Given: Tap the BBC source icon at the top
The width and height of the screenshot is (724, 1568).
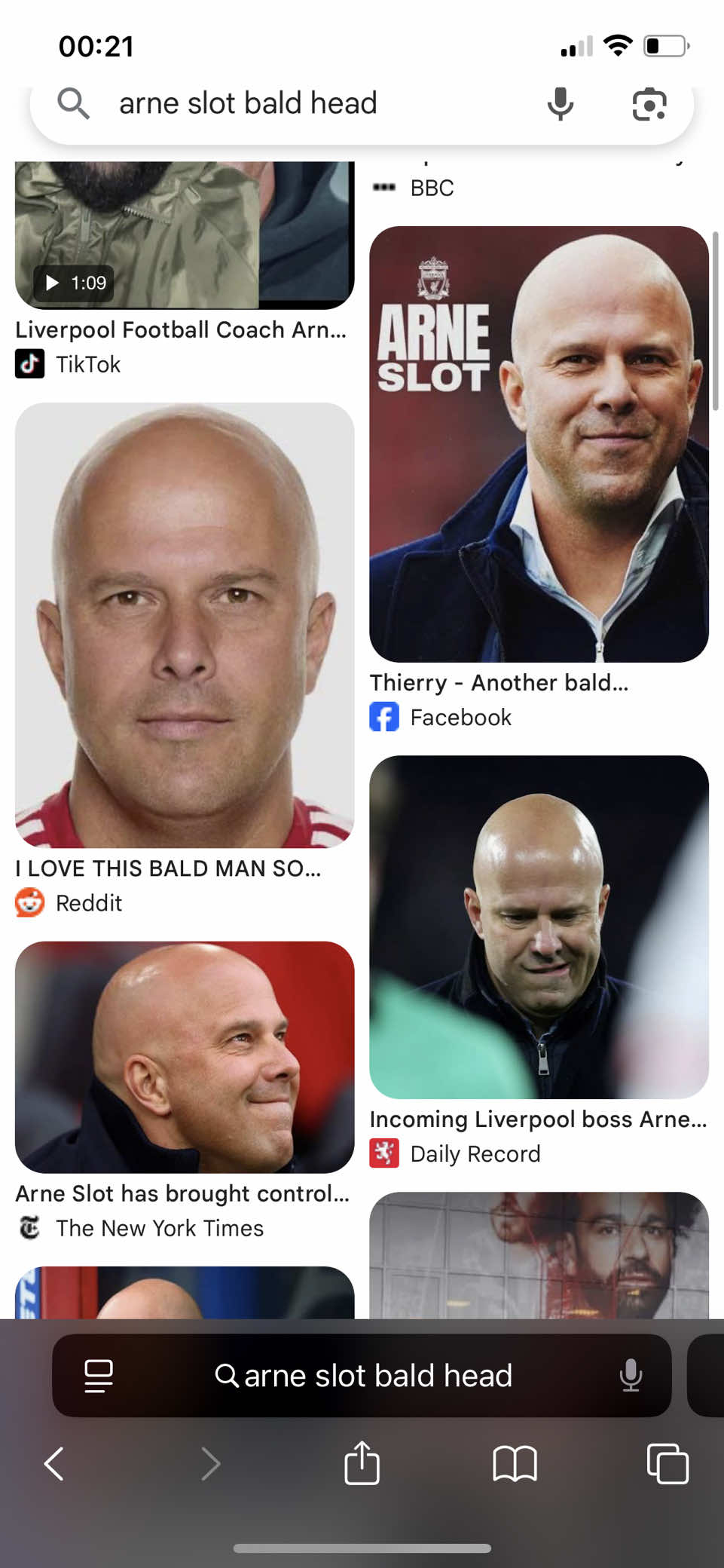Looking at the screenshot, I should tap(384, 187).
